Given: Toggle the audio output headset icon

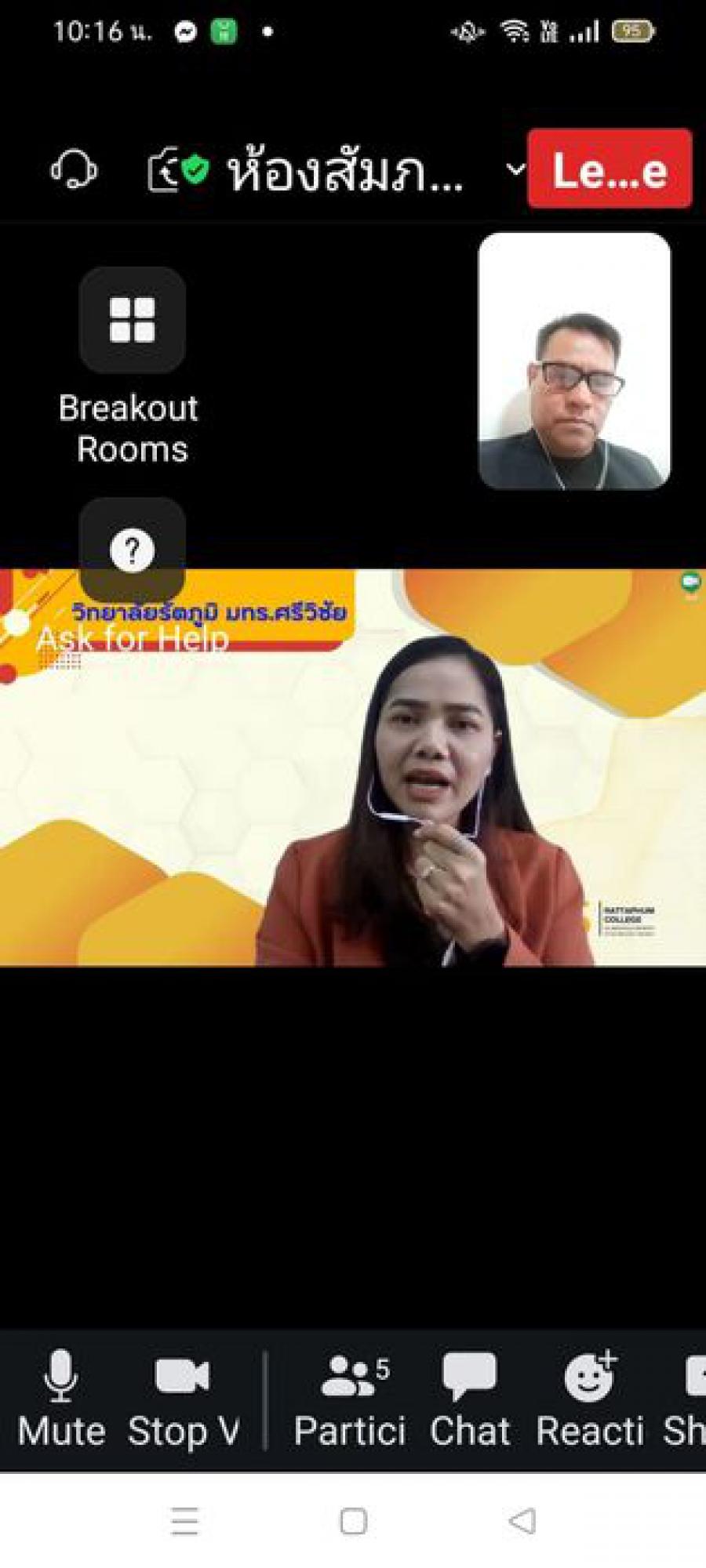Looking at the screenshot, I should [74, 169].
